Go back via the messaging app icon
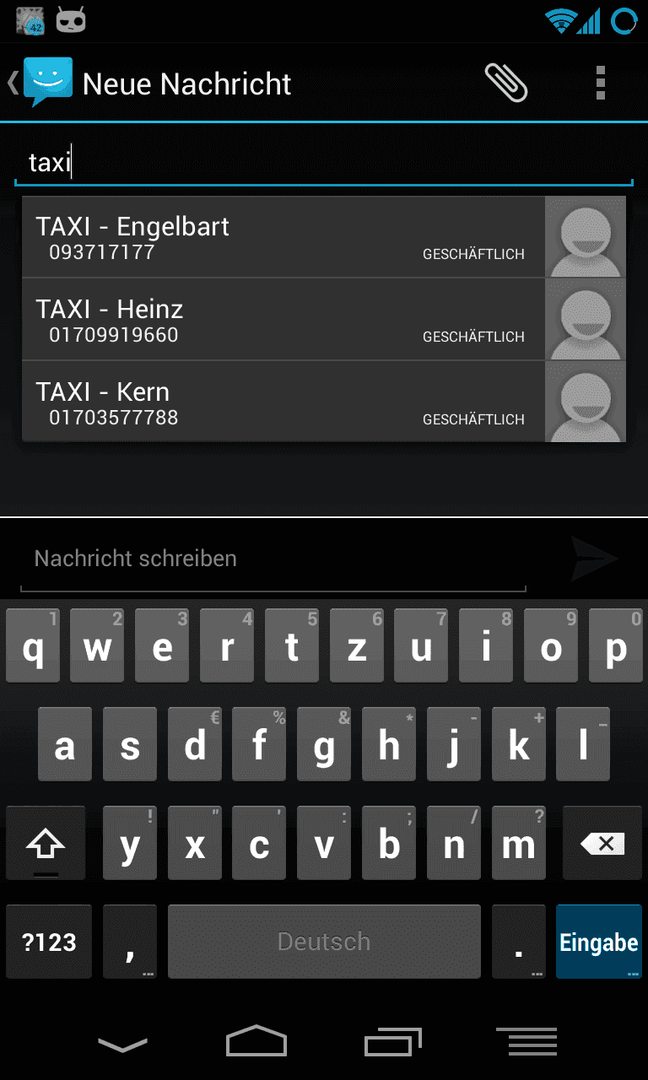 pos(40,83)
